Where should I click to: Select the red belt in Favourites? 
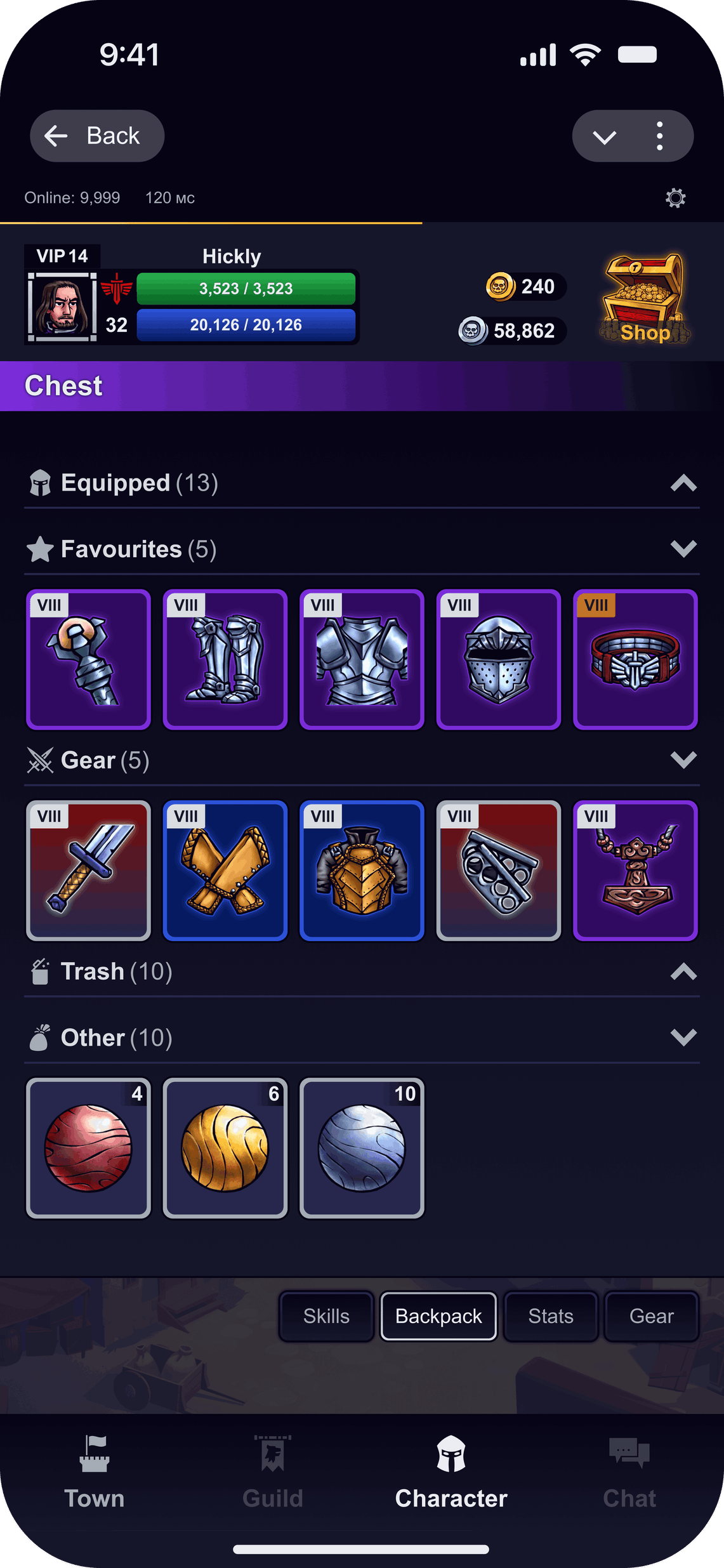(635, 659)
